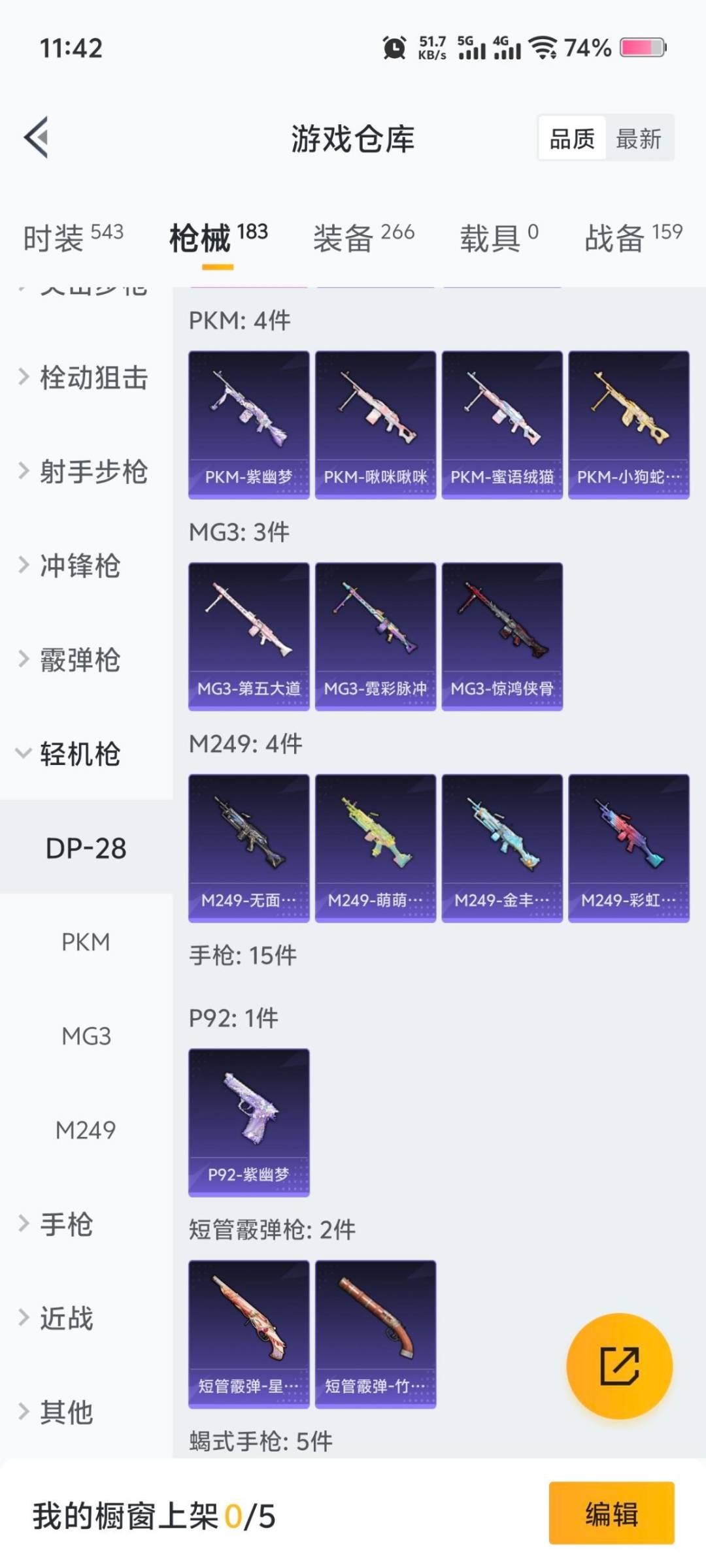706x1568 pixels.
Task: Tap the back arrow at top left
Action: (36, 137)
